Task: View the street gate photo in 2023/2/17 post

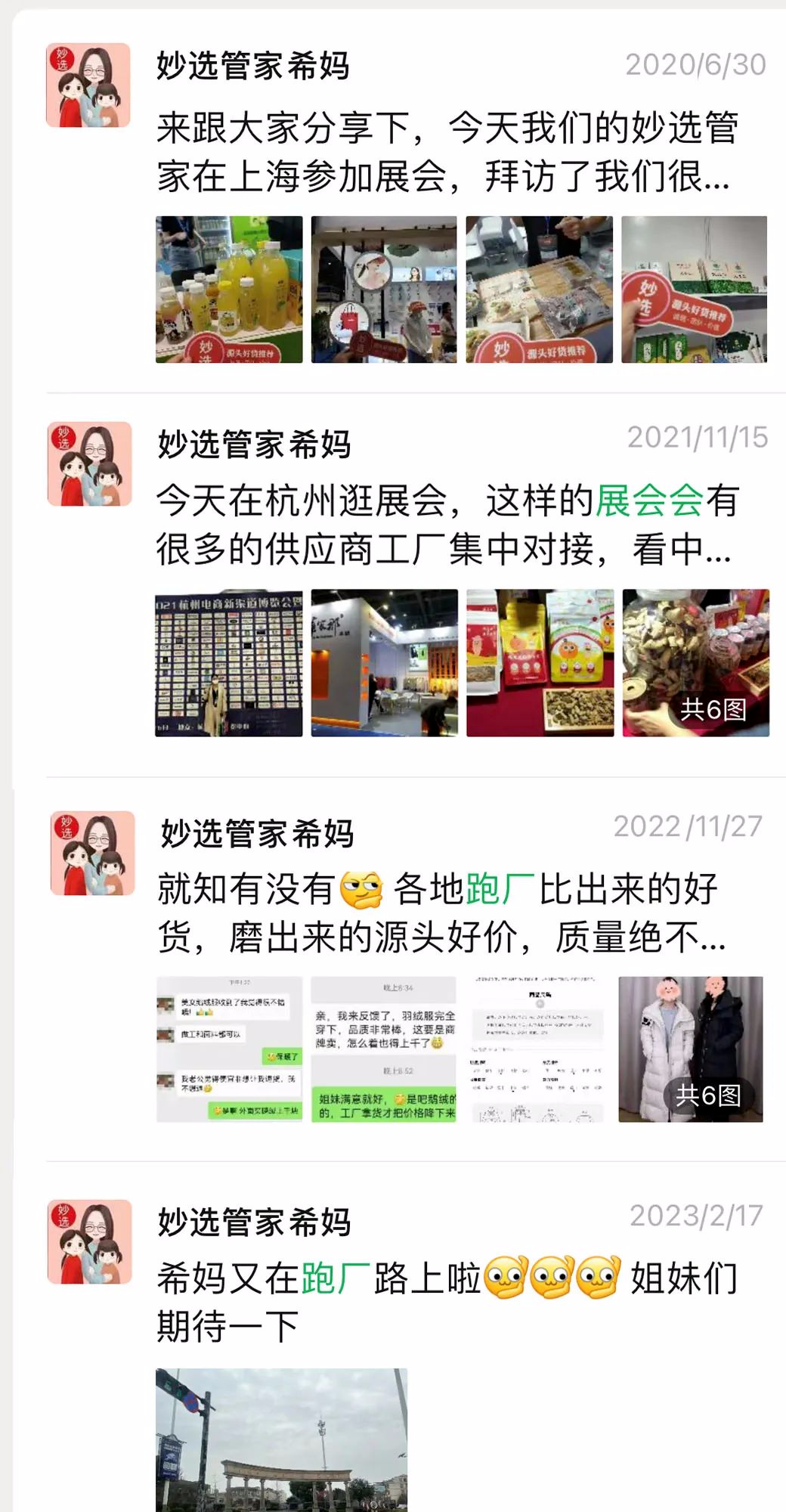Action: [281, 1440]
